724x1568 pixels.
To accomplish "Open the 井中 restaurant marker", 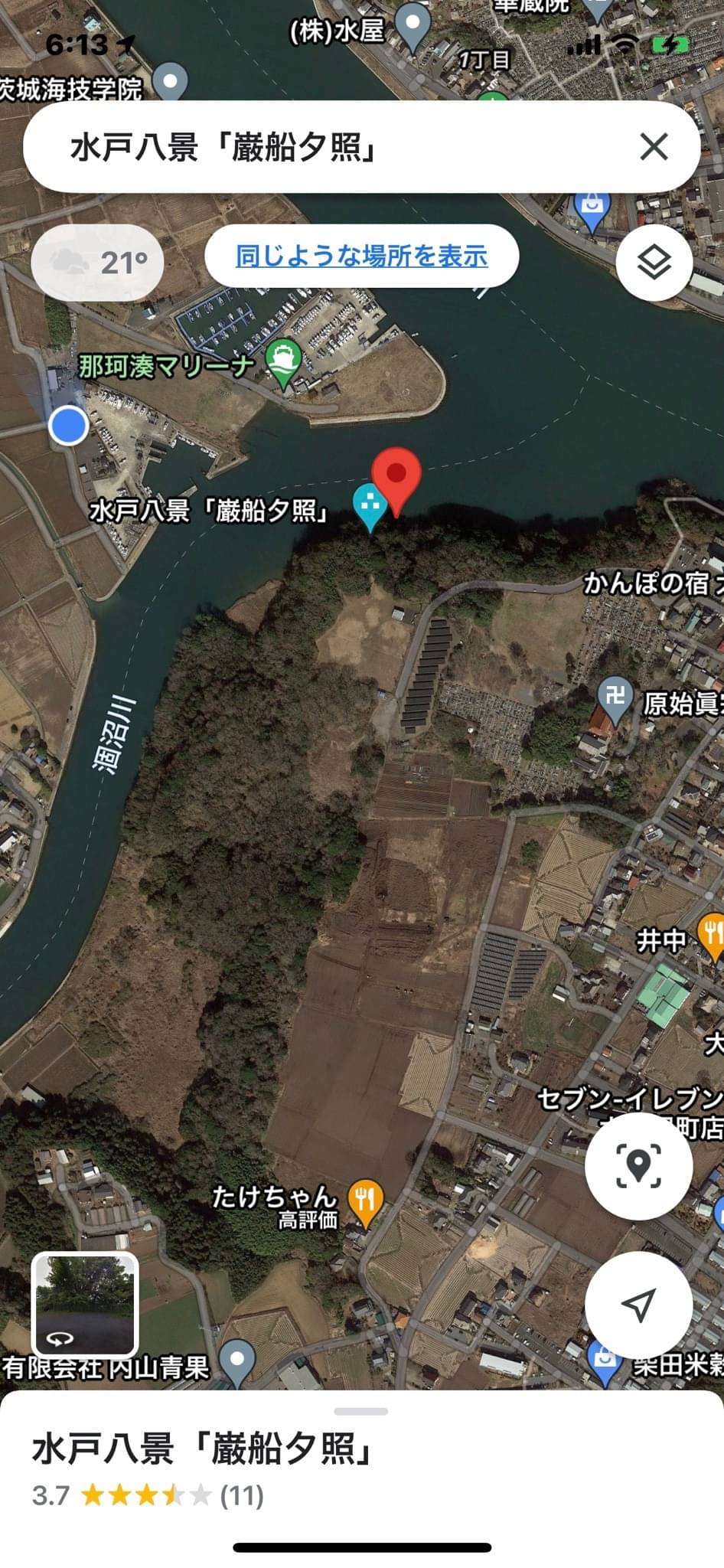I will (712, 935).
